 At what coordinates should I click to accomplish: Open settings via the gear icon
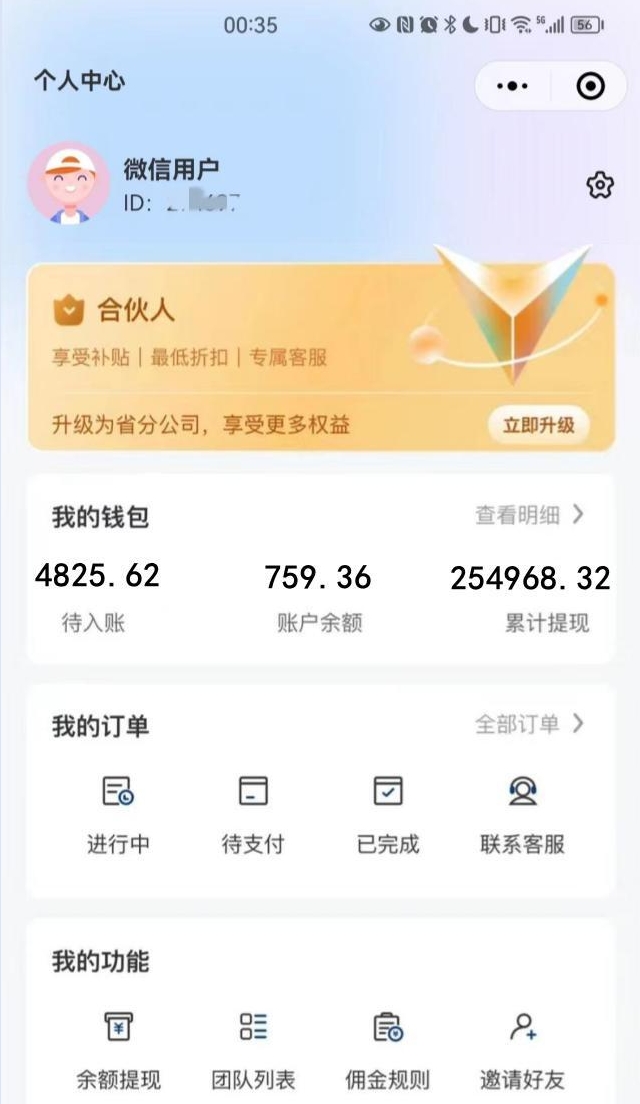(x=599, y=185)
